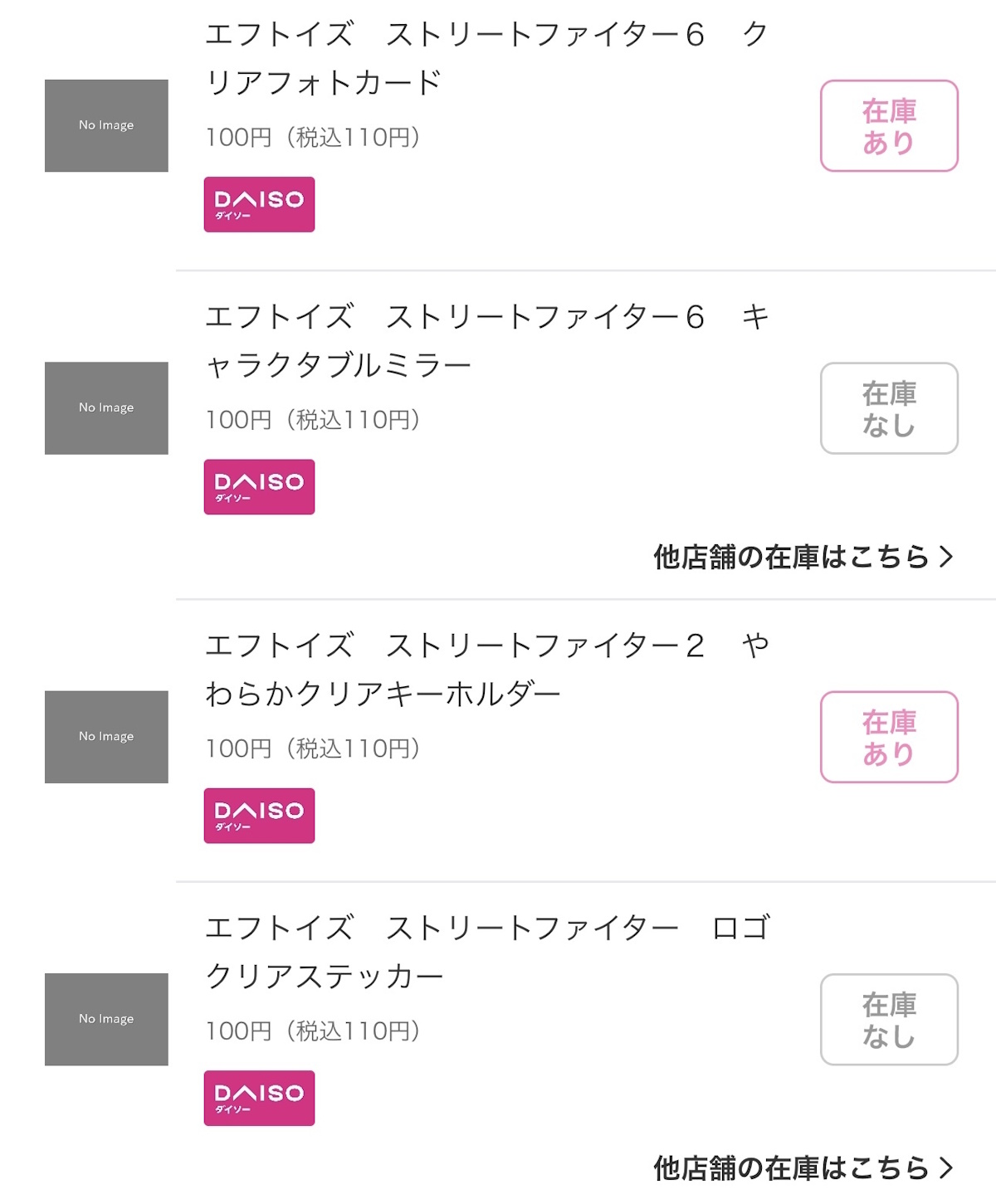The width and height of the screenshot is (996, 1204).
Task: Click the Street Fighter logo clear sticker title
Action: (x=490, y=950)
